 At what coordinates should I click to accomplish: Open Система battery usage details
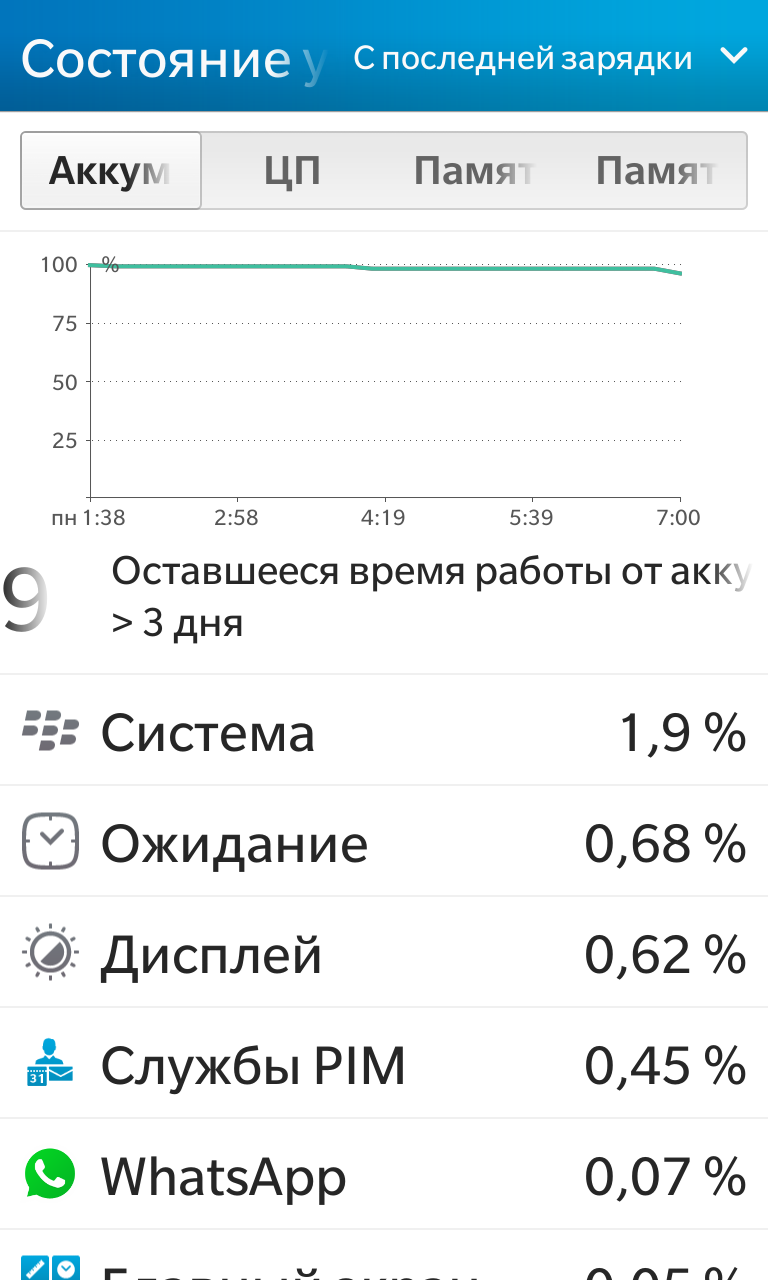(384, 731)
